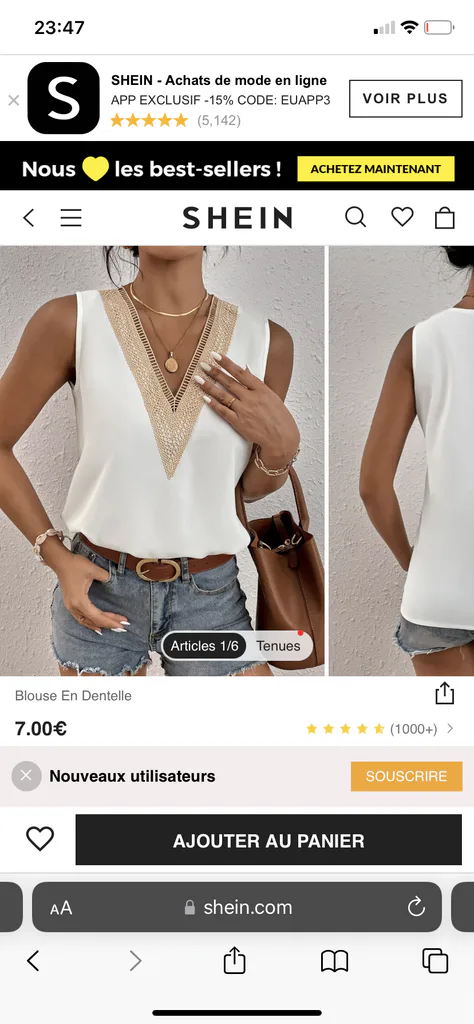Viewport: 474px width, 1024px height.
Task: Reload the shein.com page
Action: pos(416,906)
